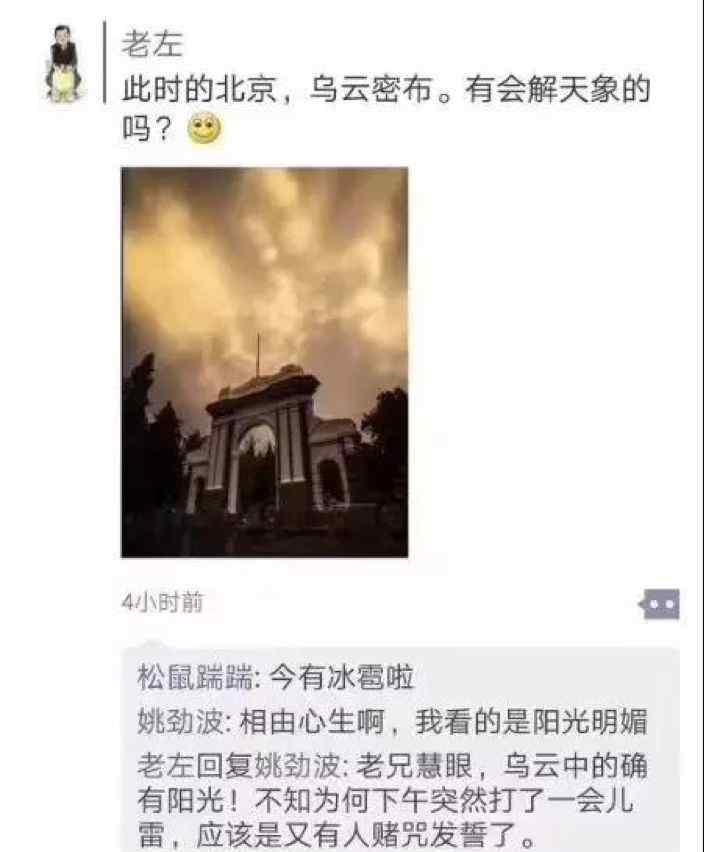The width and height of the screenshot is (704, 852).
Task: Open the like and comment menu
Action: [660, 604]
